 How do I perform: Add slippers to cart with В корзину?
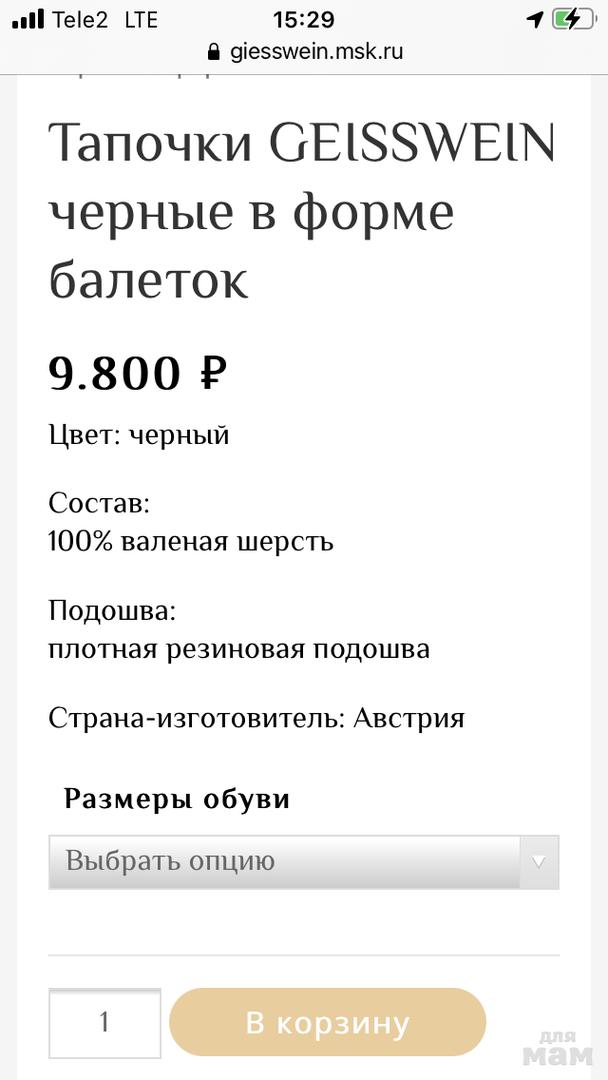(328, 1022)
